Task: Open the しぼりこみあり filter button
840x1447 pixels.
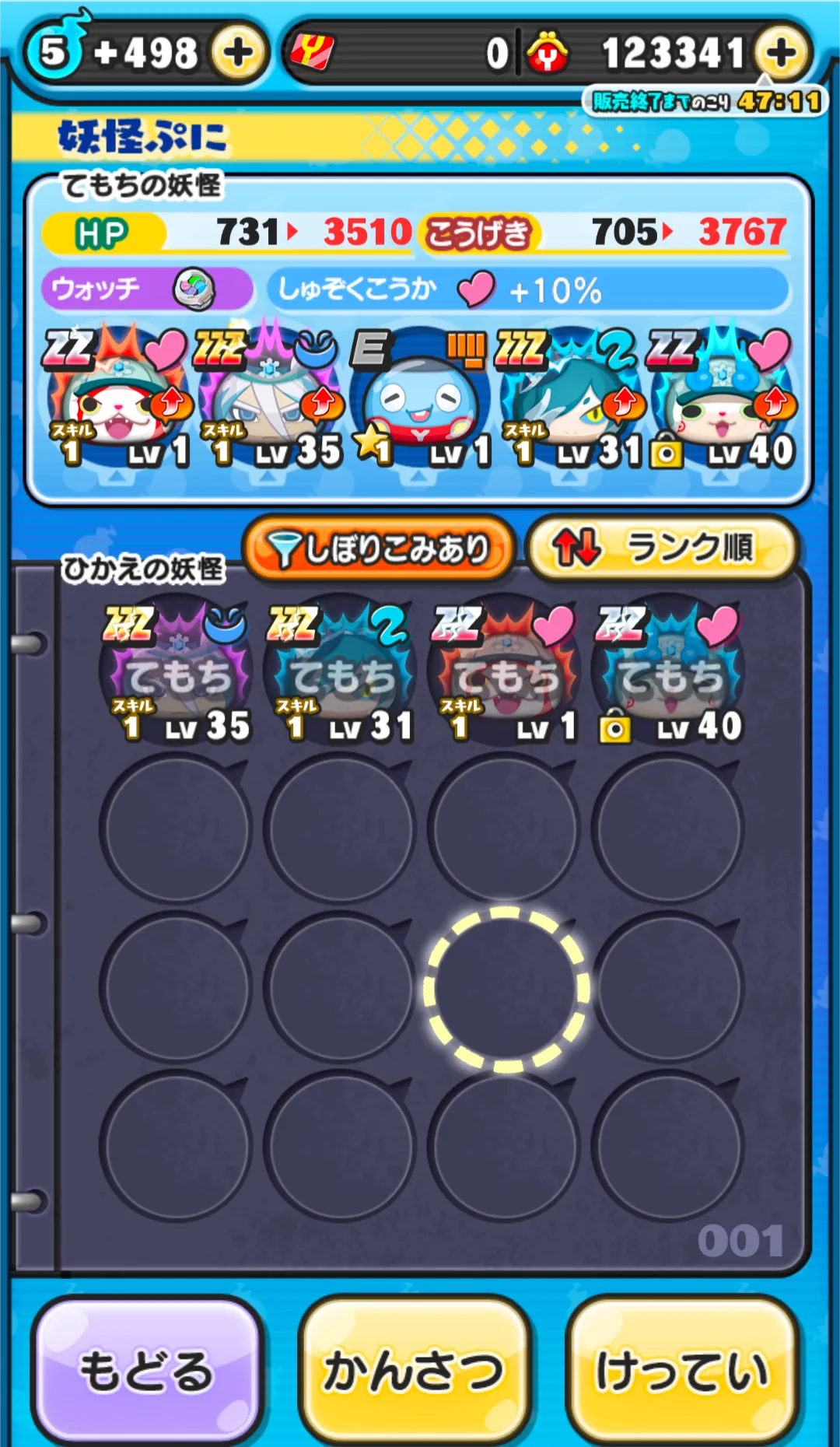Action: [x=379, y=549]
